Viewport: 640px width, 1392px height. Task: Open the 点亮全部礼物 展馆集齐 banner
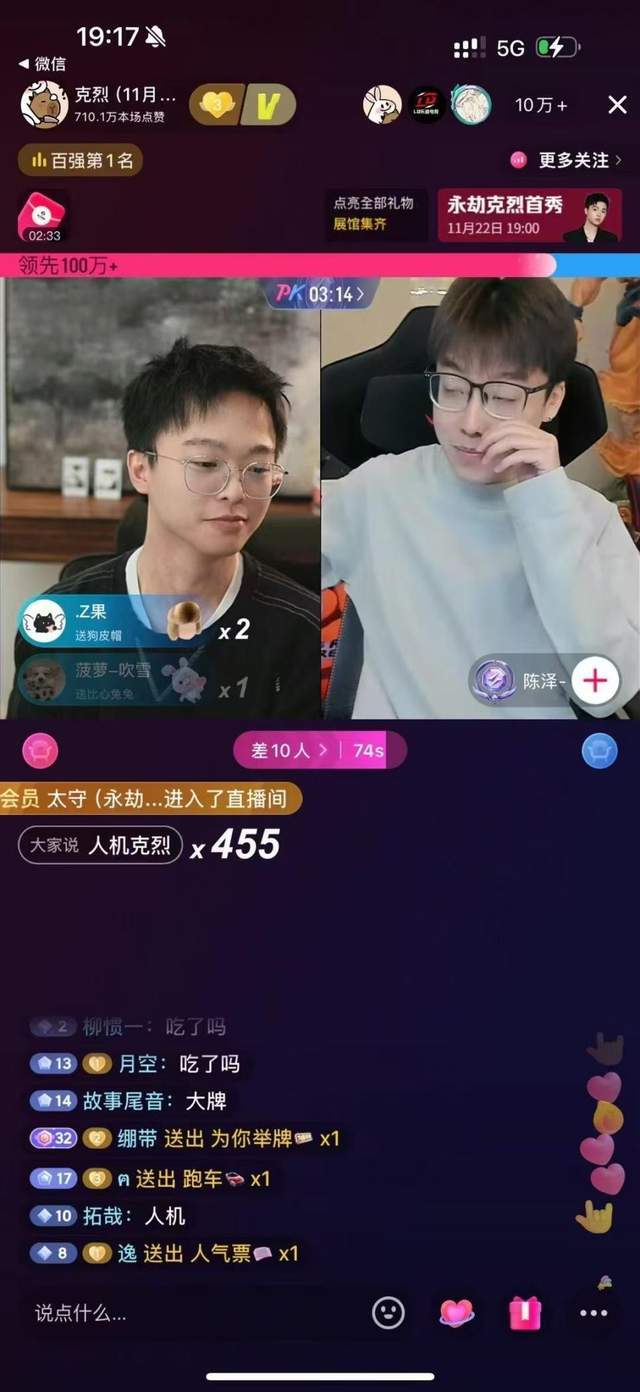click(x=374, y=214)
